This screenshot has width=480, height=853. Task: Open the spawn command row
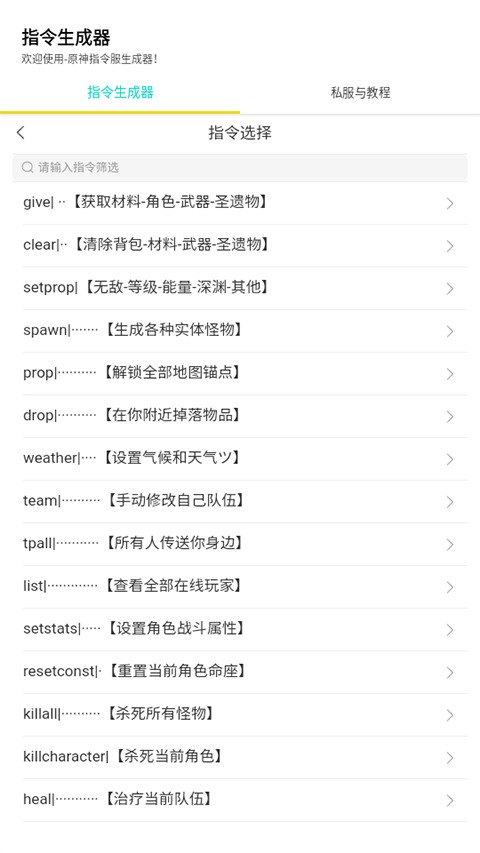pos(240,331)
